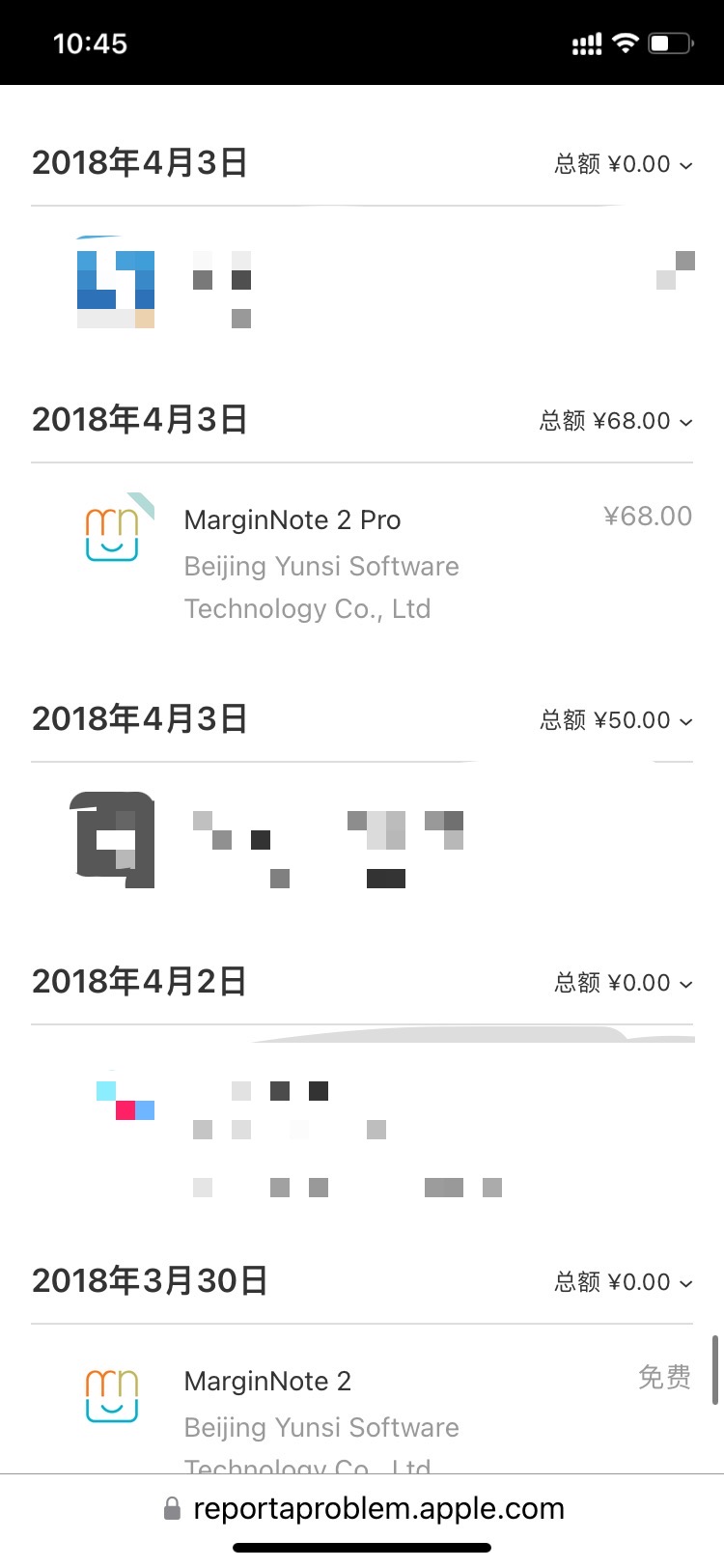The image size is (724, 1568).
Task: Open the MarginNote 2 Pro purchase
Action: 292,520
